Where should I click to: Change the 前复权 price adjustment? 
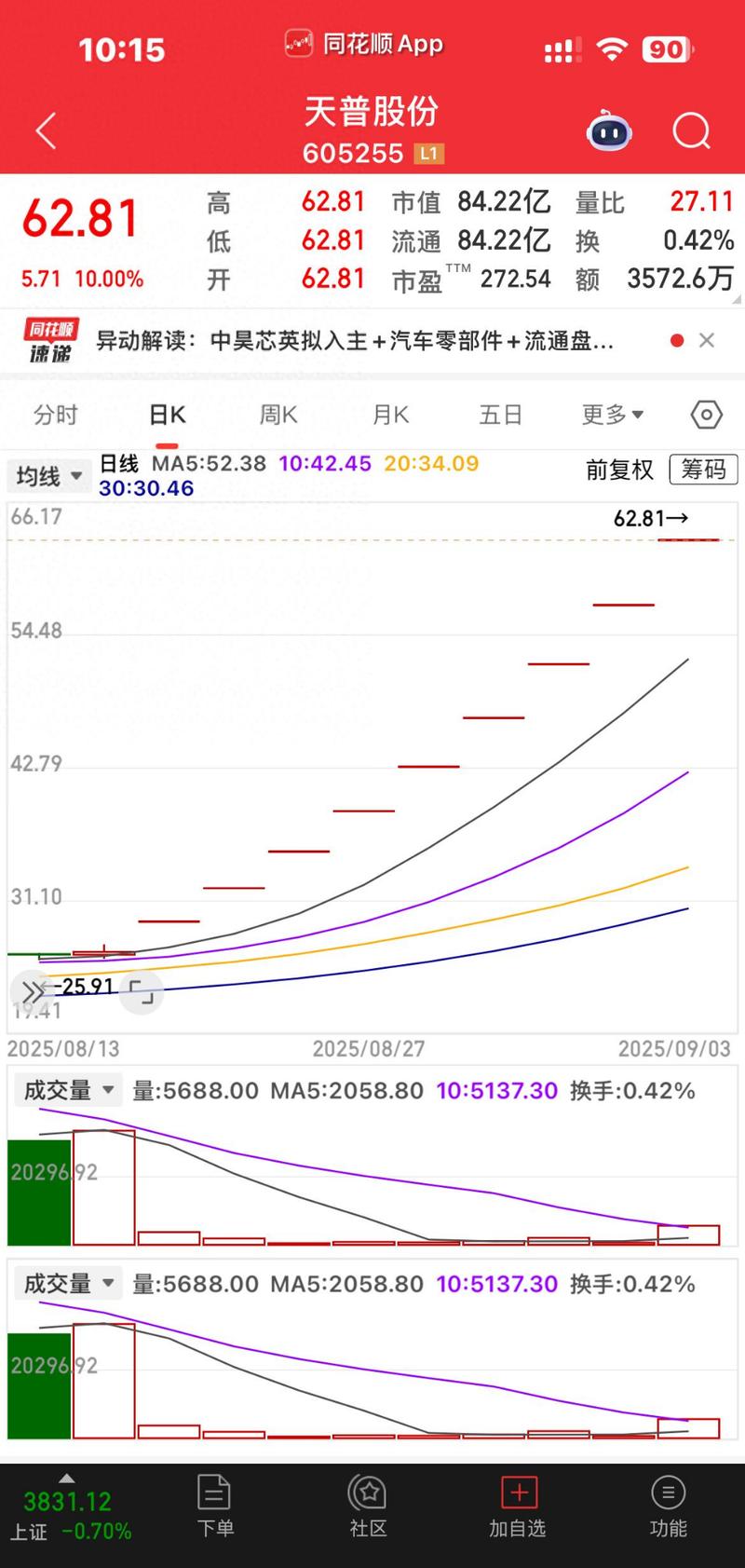(x=619, y=470)
